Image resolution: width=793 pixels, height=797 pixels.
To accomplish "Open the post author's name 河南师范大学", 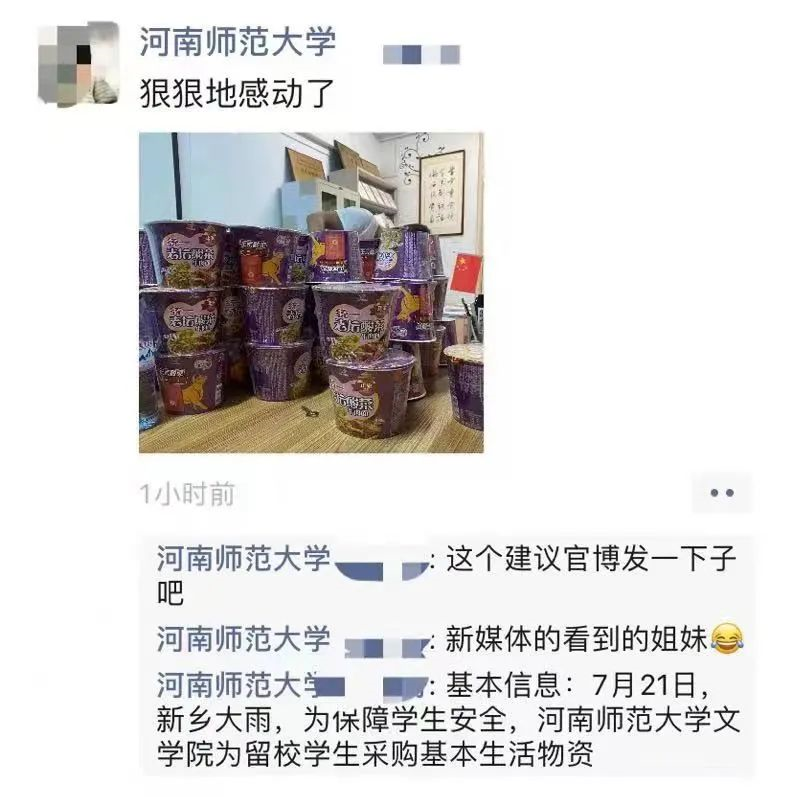I will [238, 42].
